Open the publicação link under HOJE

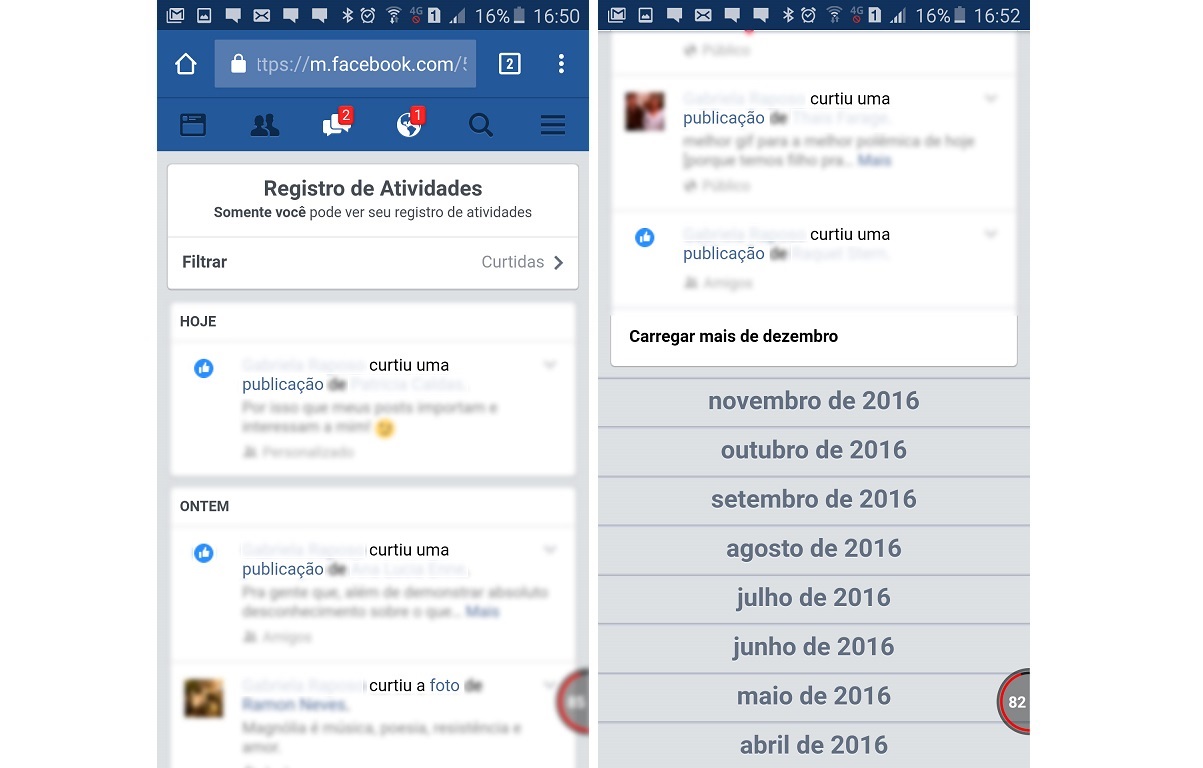coord(282,384)
